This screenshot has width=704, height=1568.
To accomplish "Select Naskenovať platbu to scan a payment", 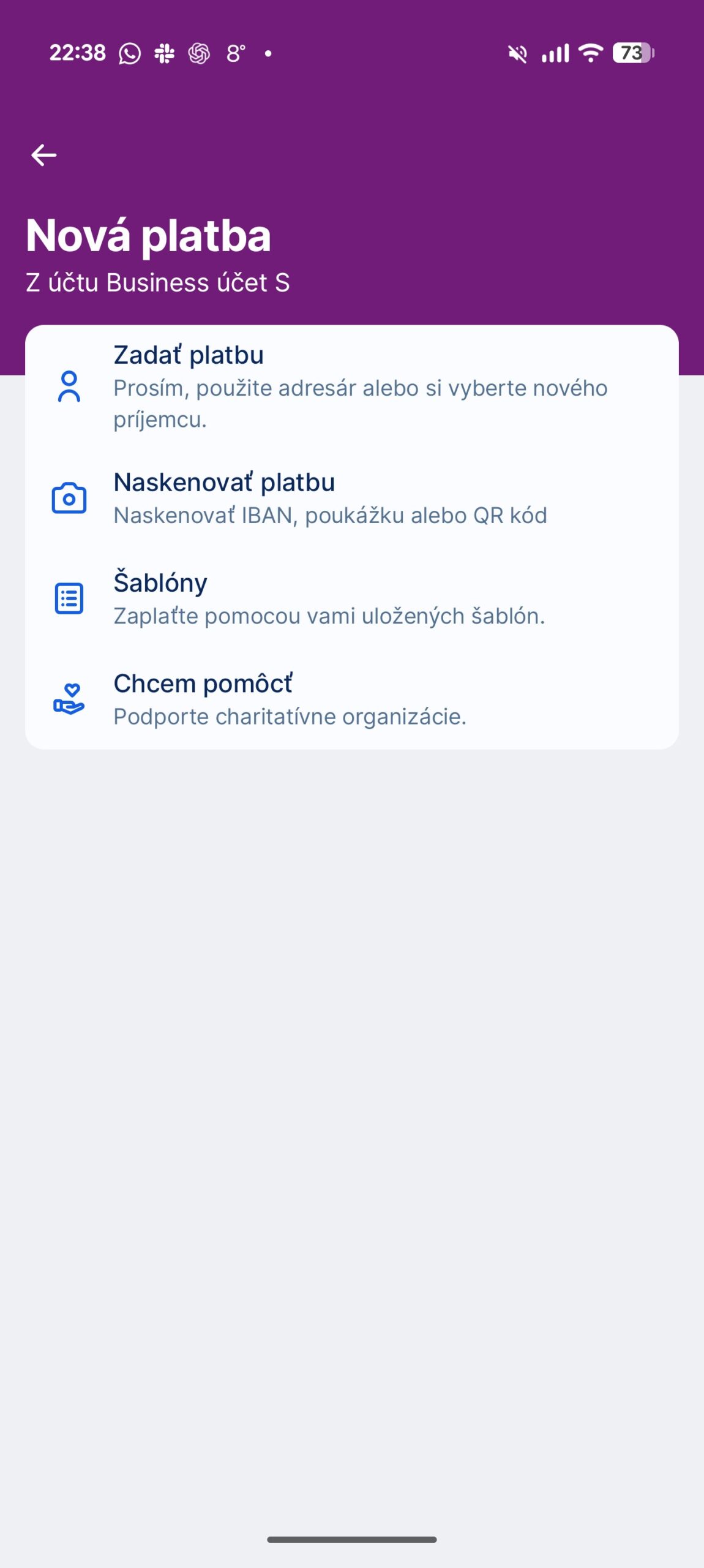I will 351,498.
